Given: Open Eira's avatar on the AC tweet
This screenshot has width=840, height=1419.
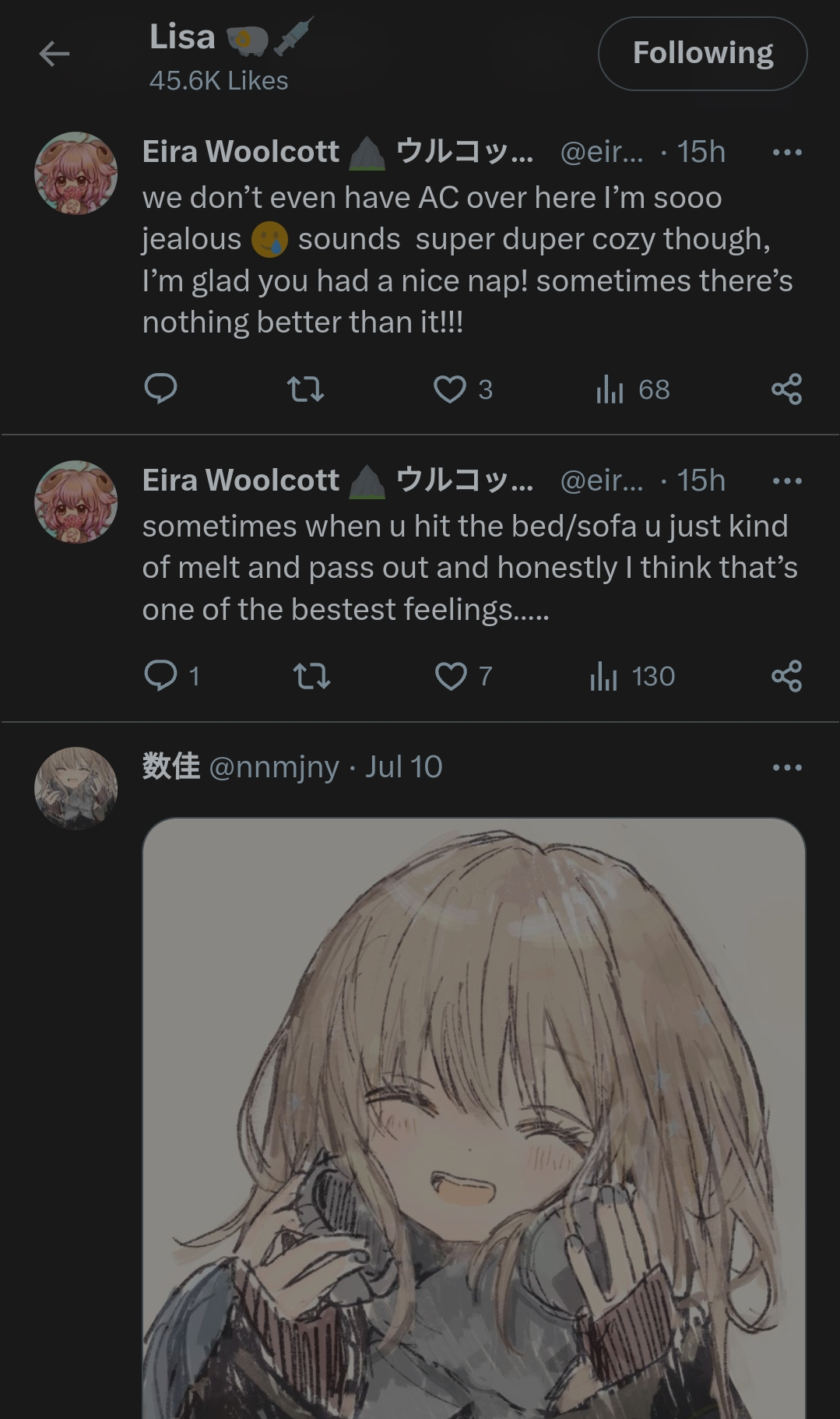Looking at the screenshot, I should (x=76, y=174).
